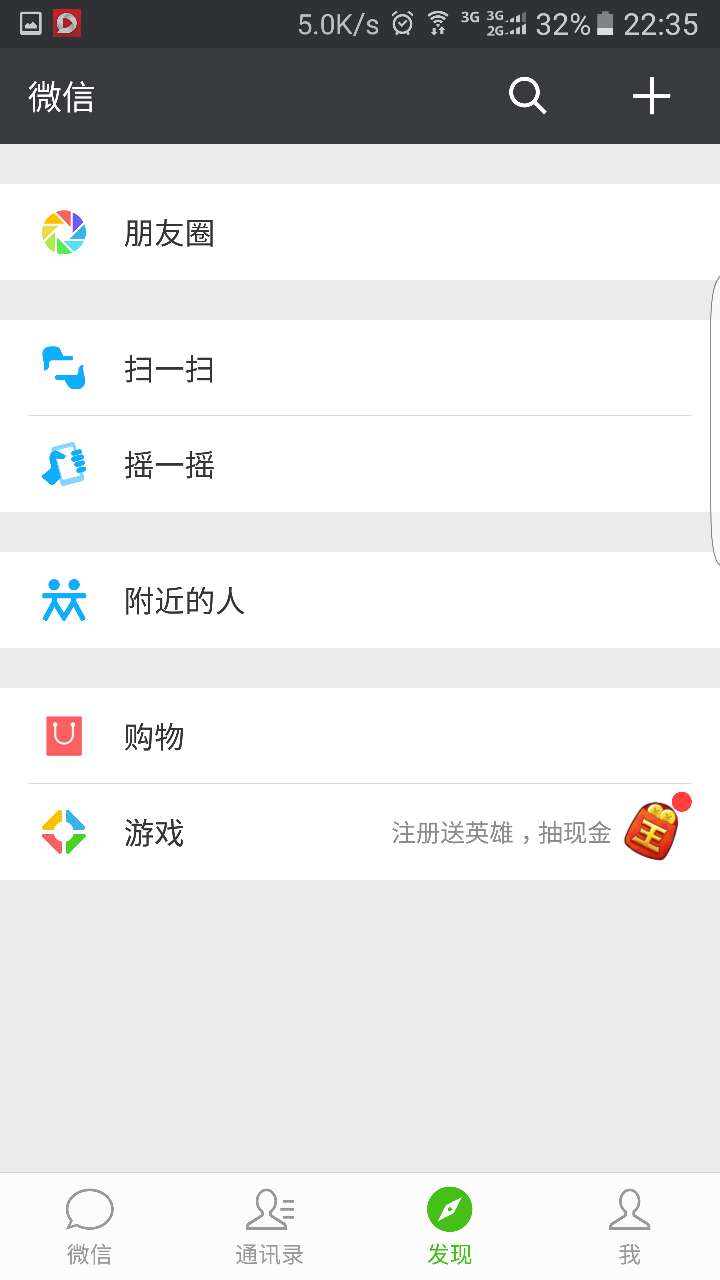Screen dimensions: 720x1280
Task: Open 游戏 games row
Action: (x=360, y=832)
